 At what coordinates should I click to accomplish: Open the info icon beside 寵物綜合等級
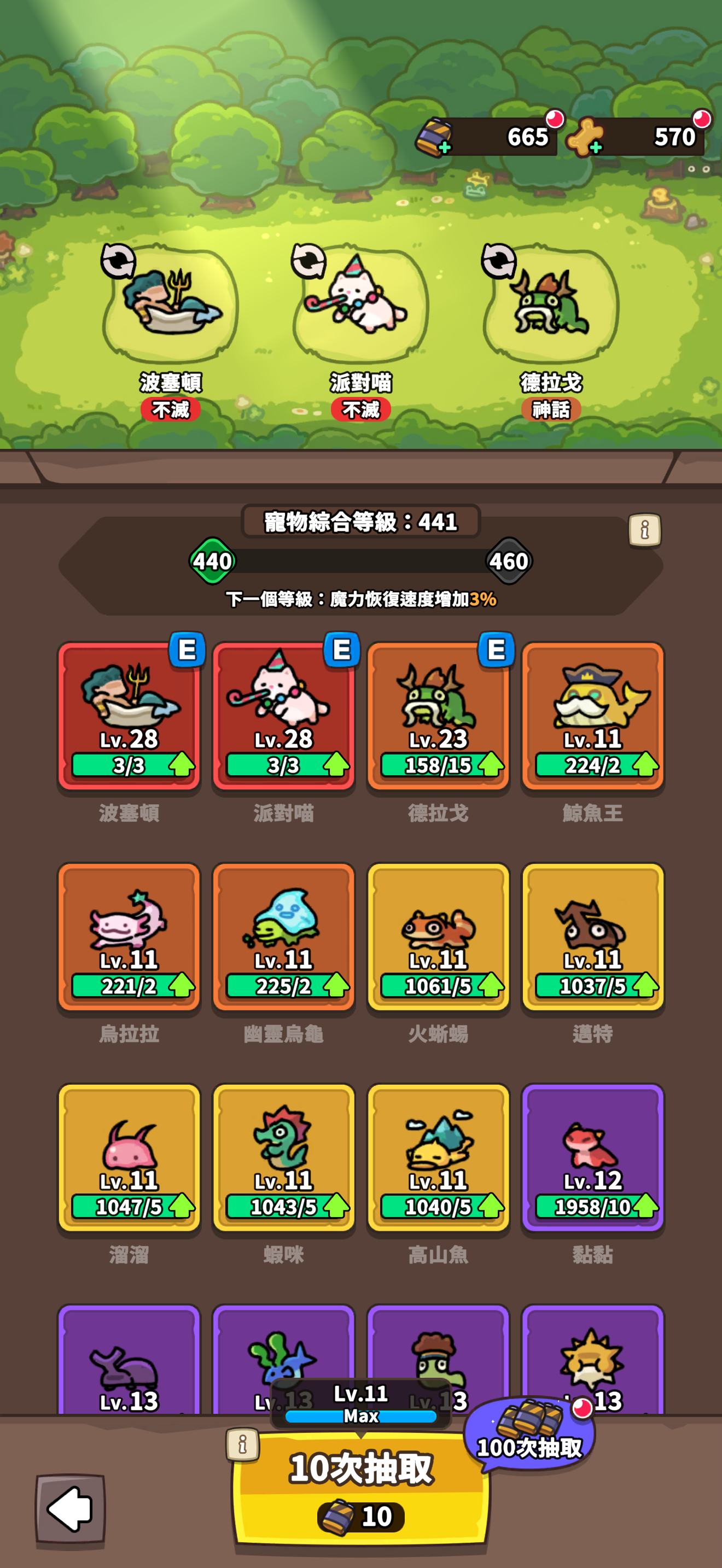pyautogui.click(x=645, y=530)
